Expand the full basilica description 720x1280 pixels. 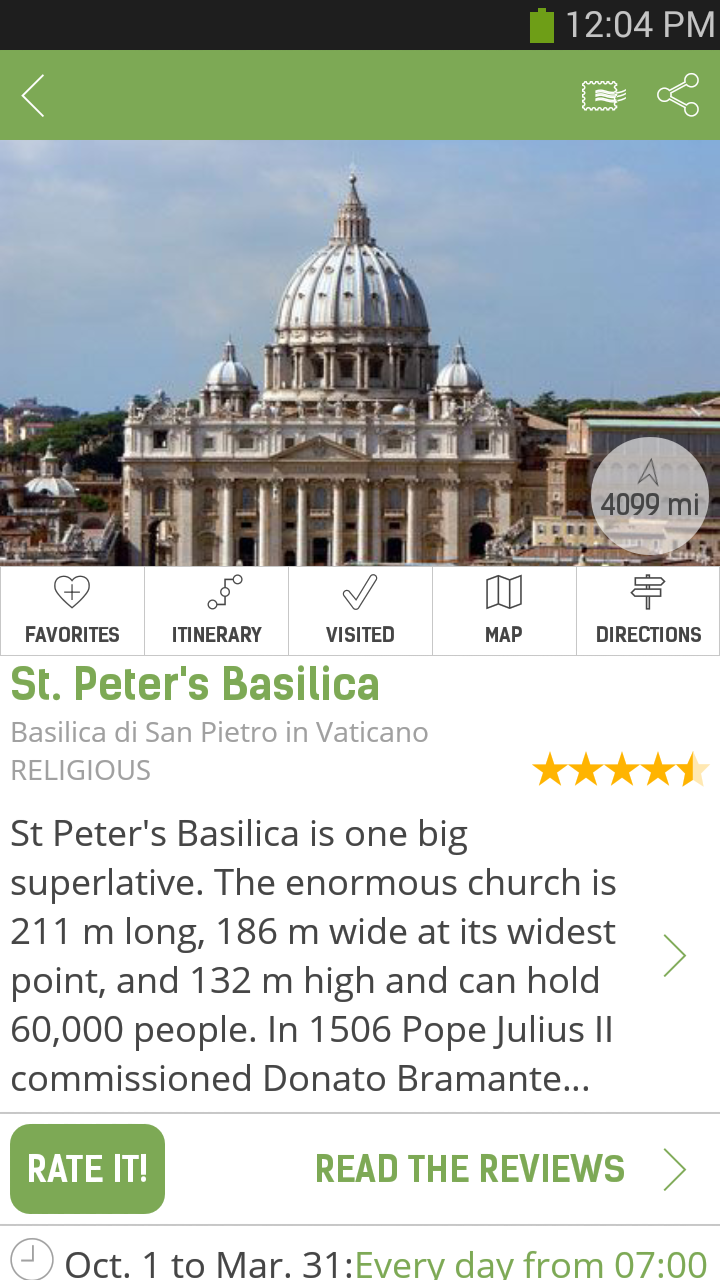pyautogui.click(x=675, y=956)
